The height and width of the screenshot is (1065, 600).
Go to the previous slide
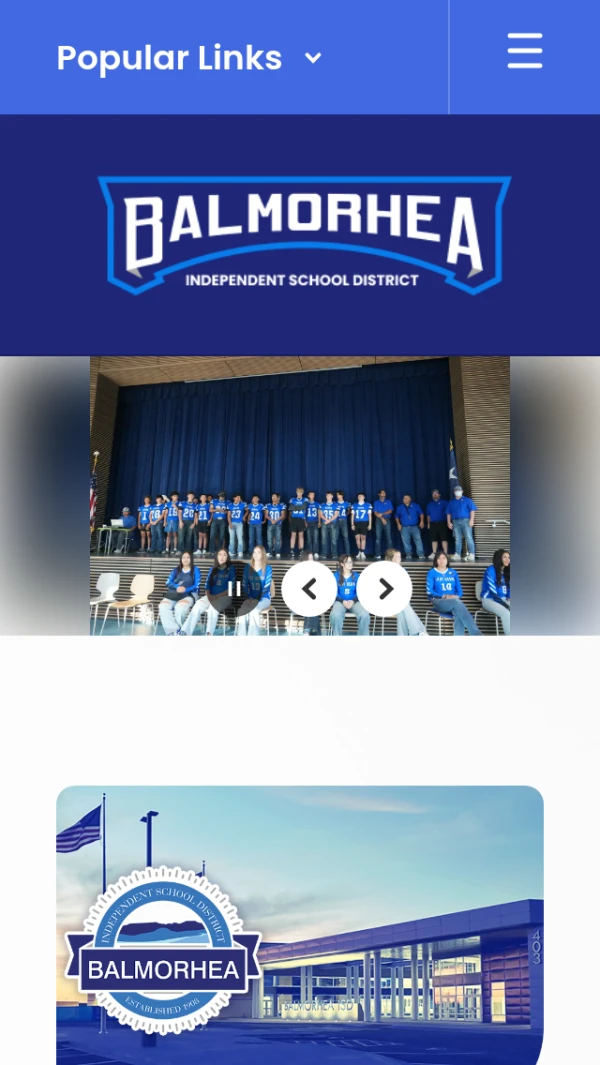point(309,589)
